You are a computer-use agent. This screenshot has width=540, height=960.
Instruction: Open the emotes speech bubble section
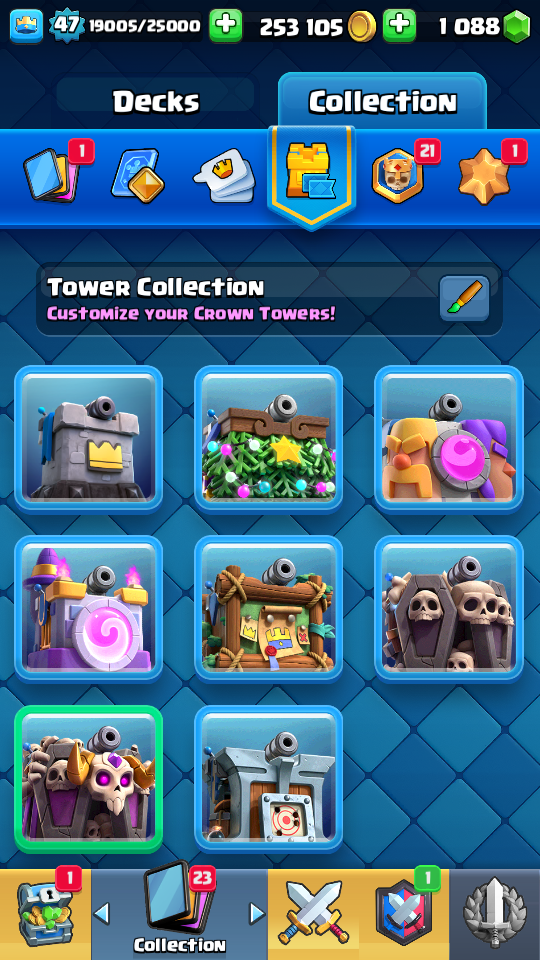tap(225, 177)
